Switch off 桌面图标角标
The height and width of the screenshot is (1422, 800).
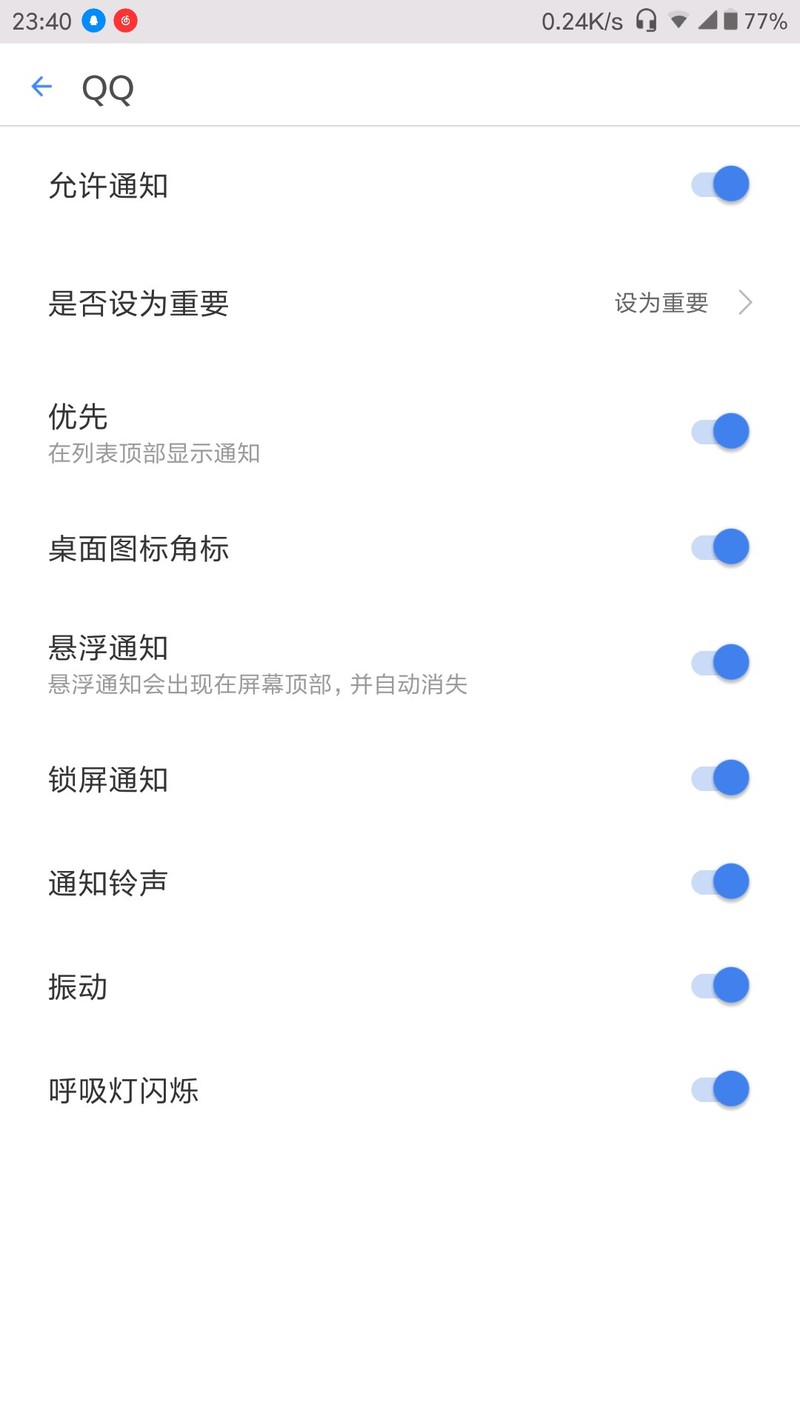coord(720,547)
